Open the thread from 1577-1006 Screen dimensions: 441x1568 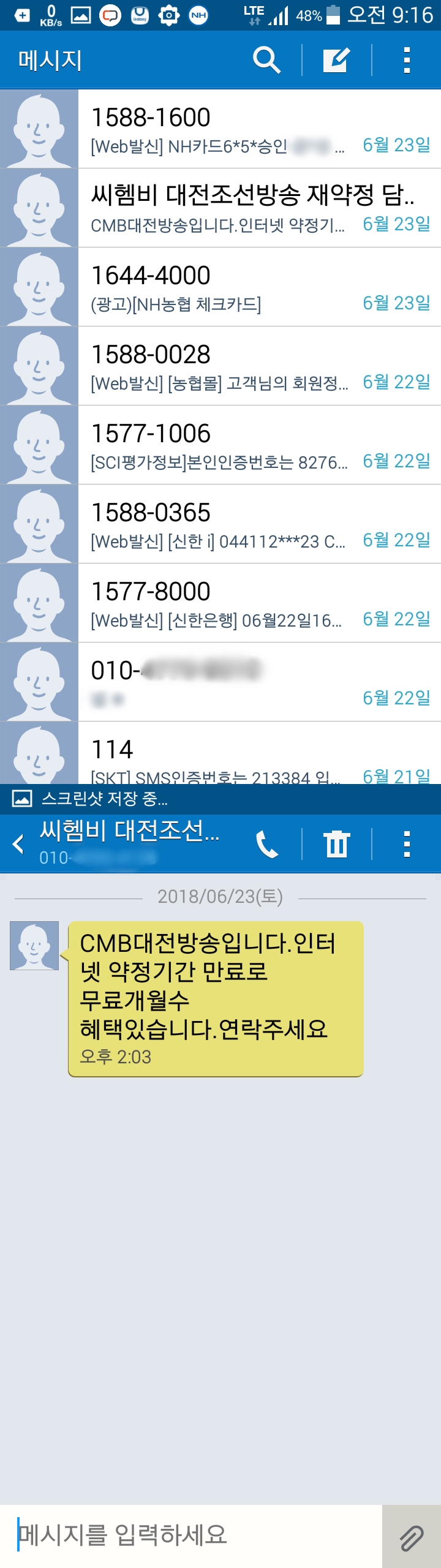(257, 445)
